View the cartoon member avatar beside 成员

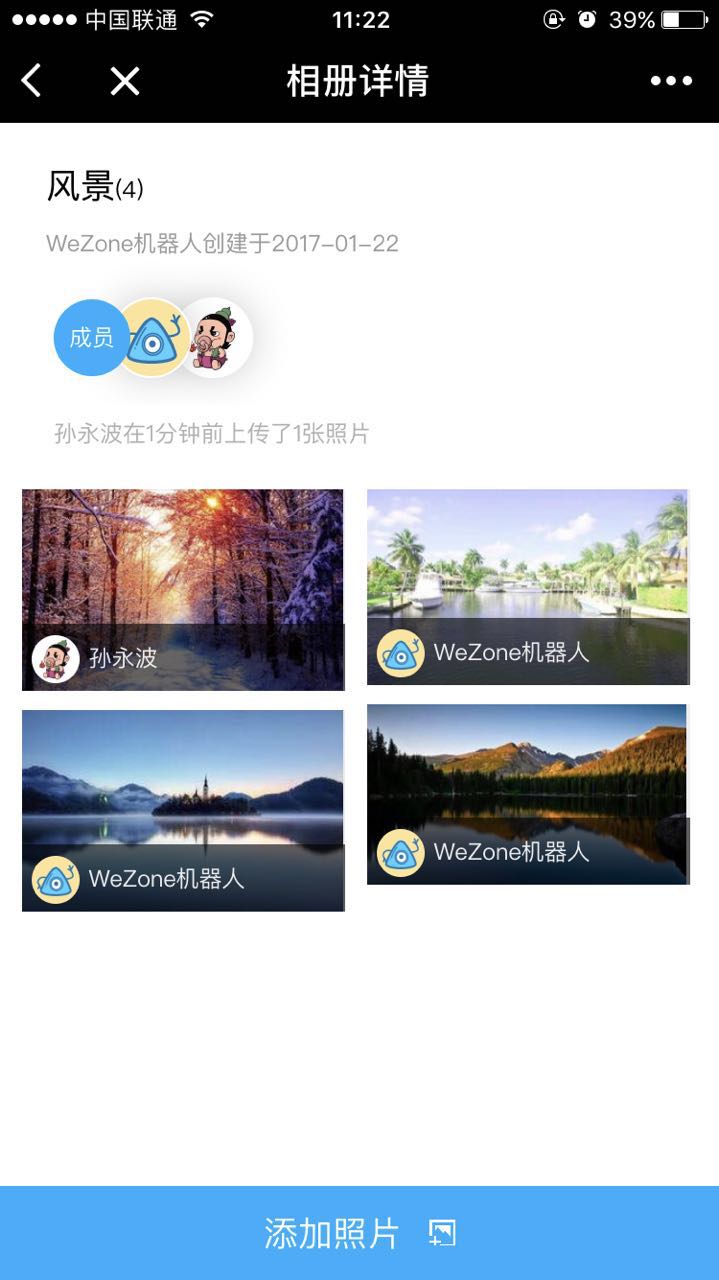(216, 338)
